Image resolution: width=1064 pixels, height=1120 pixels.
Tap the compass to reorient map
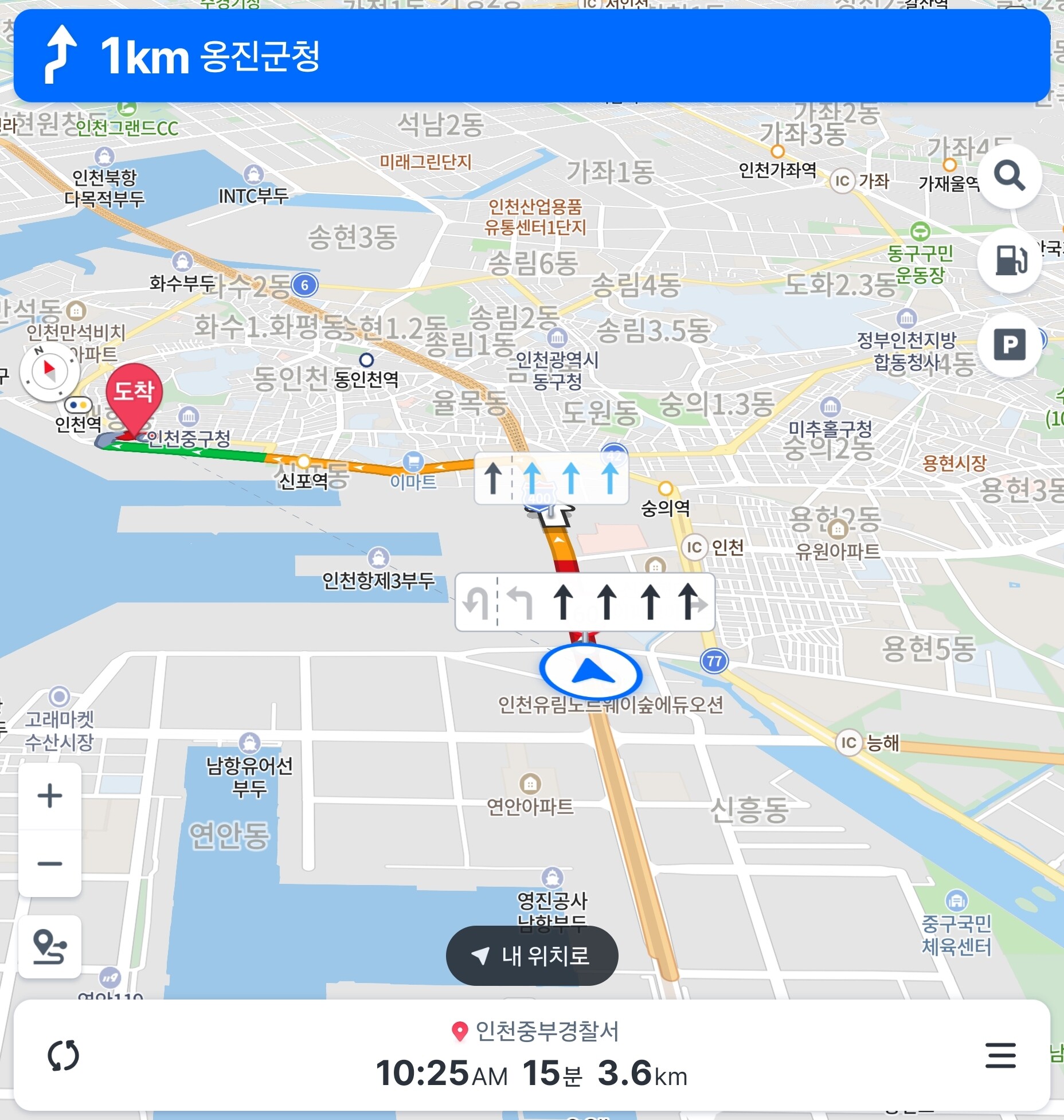[50, 371]
